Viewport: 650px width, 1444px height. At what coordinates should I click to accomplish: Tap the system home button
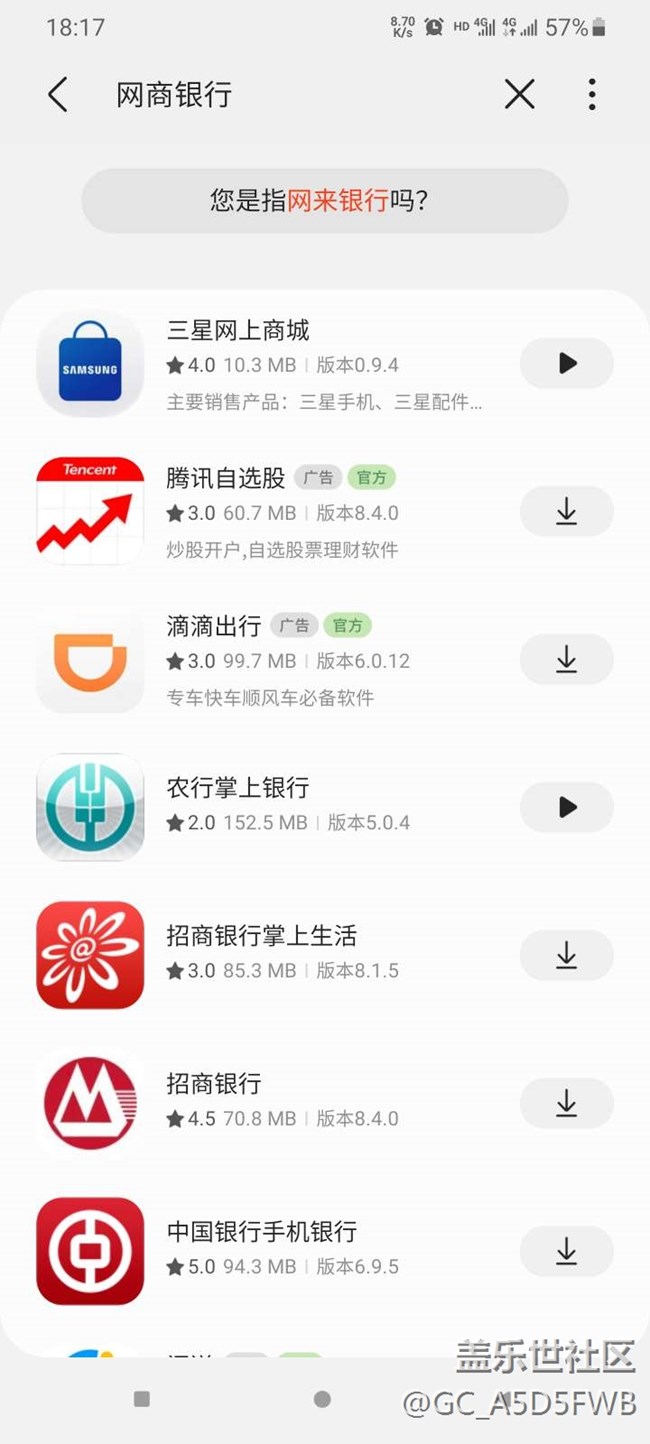(322, 1399)
